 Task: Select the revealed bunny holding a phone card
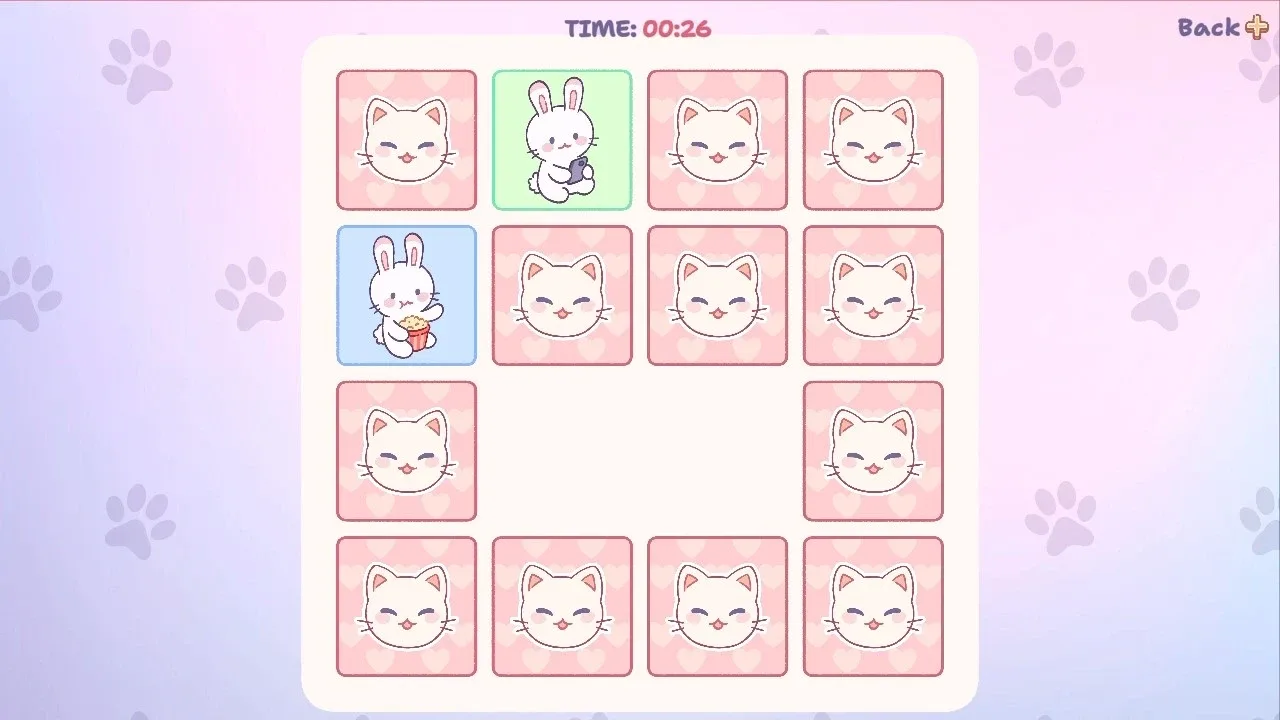tap(562, 140)
